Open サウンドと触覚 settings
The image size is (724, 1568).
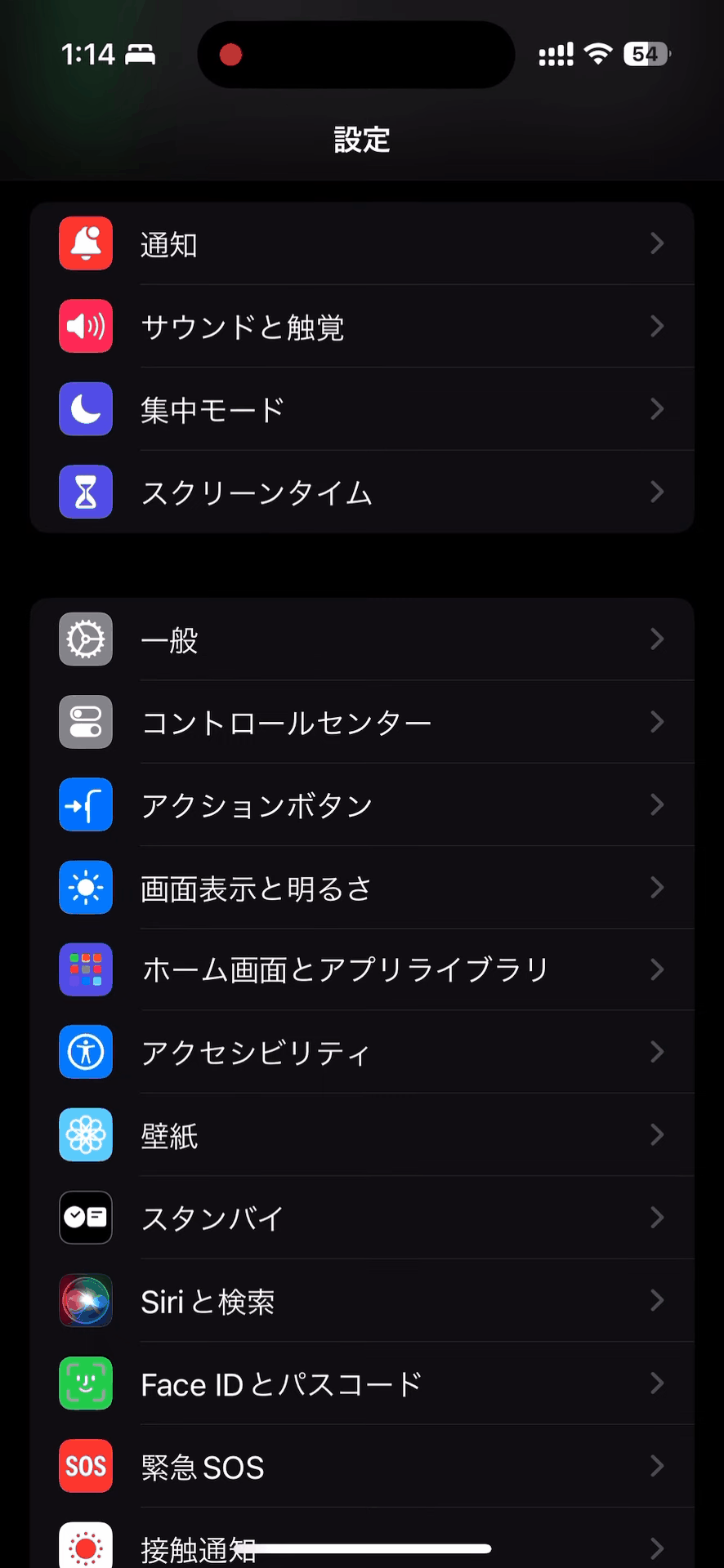[x=361, y=327]
